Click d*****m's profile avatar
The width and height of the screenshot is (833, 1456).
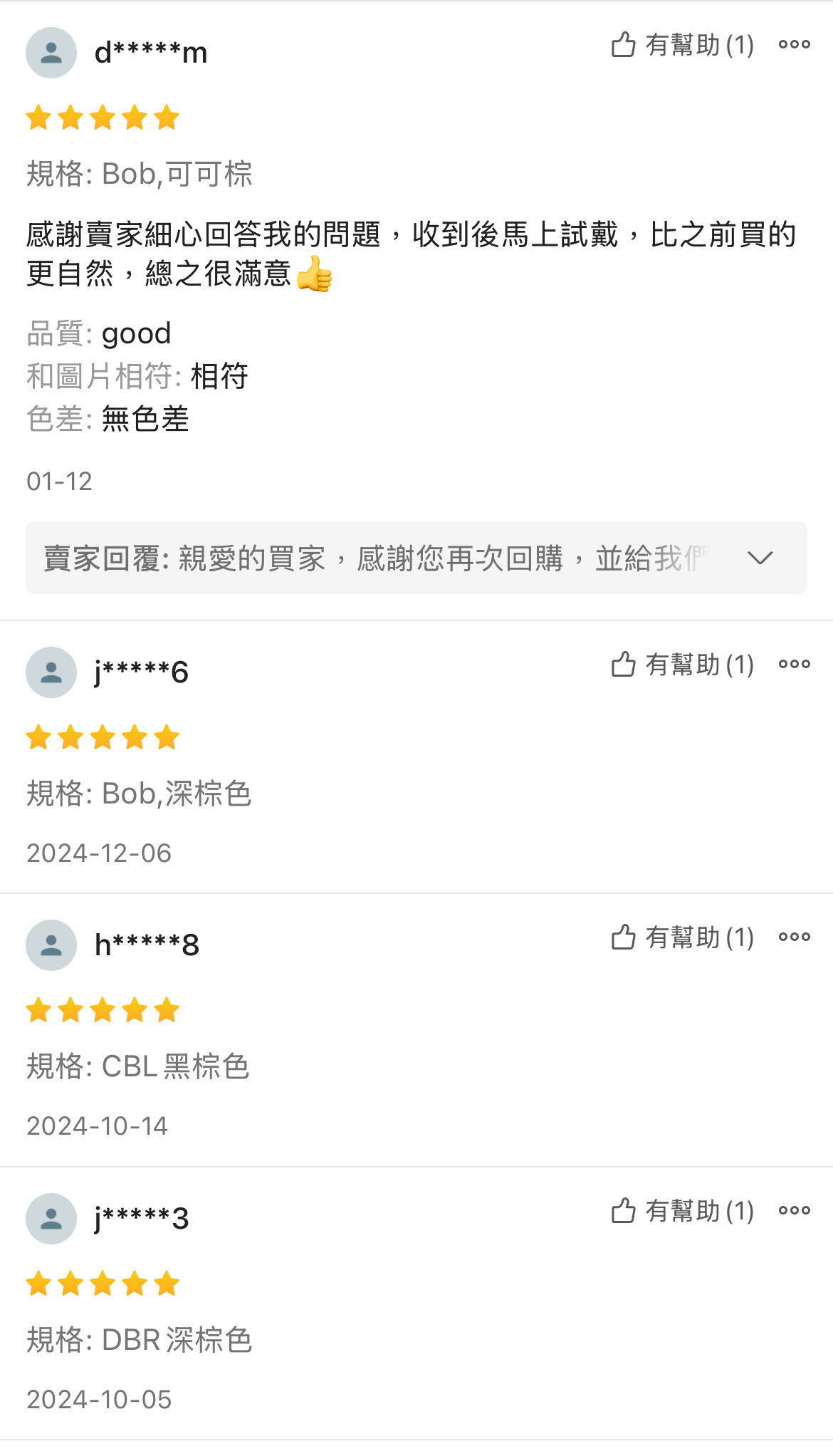[50, 52]
